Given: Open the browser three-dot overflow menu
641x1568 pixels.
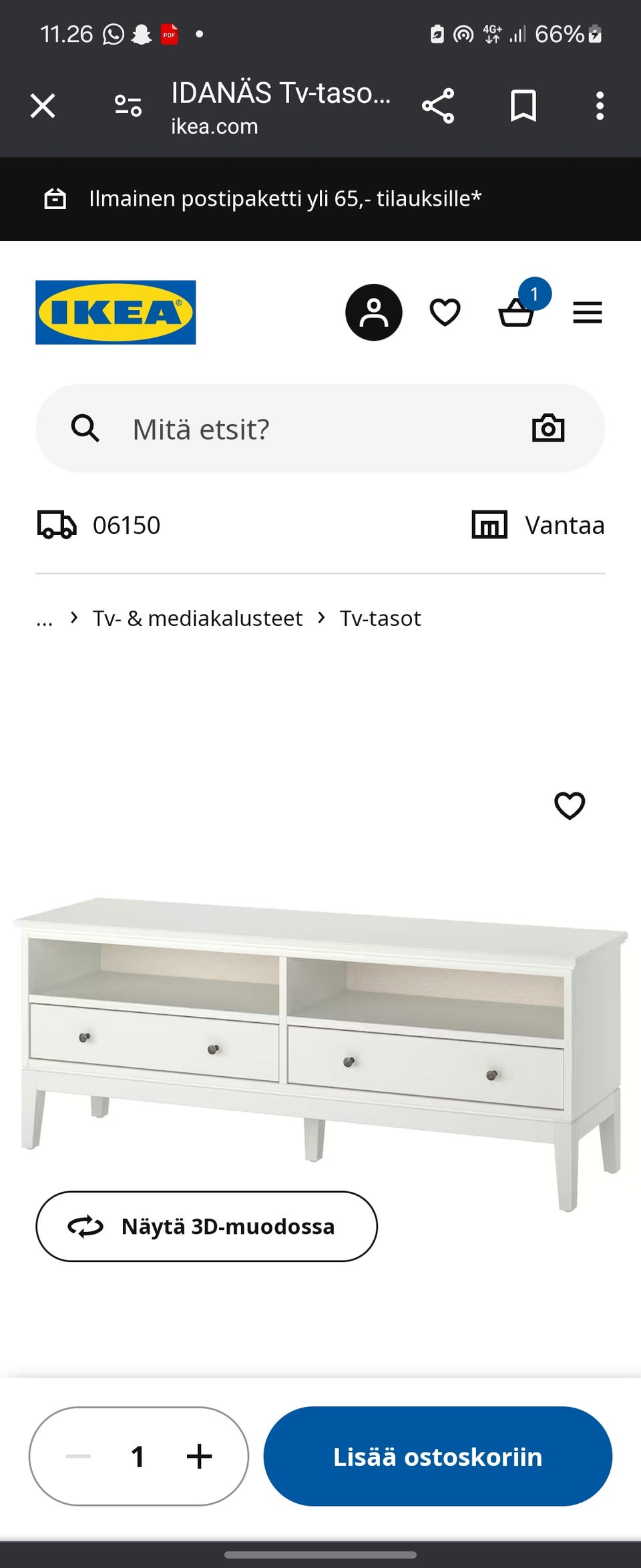Looking at the screenshot, I should pyautogui.click(x=599, y=106).
